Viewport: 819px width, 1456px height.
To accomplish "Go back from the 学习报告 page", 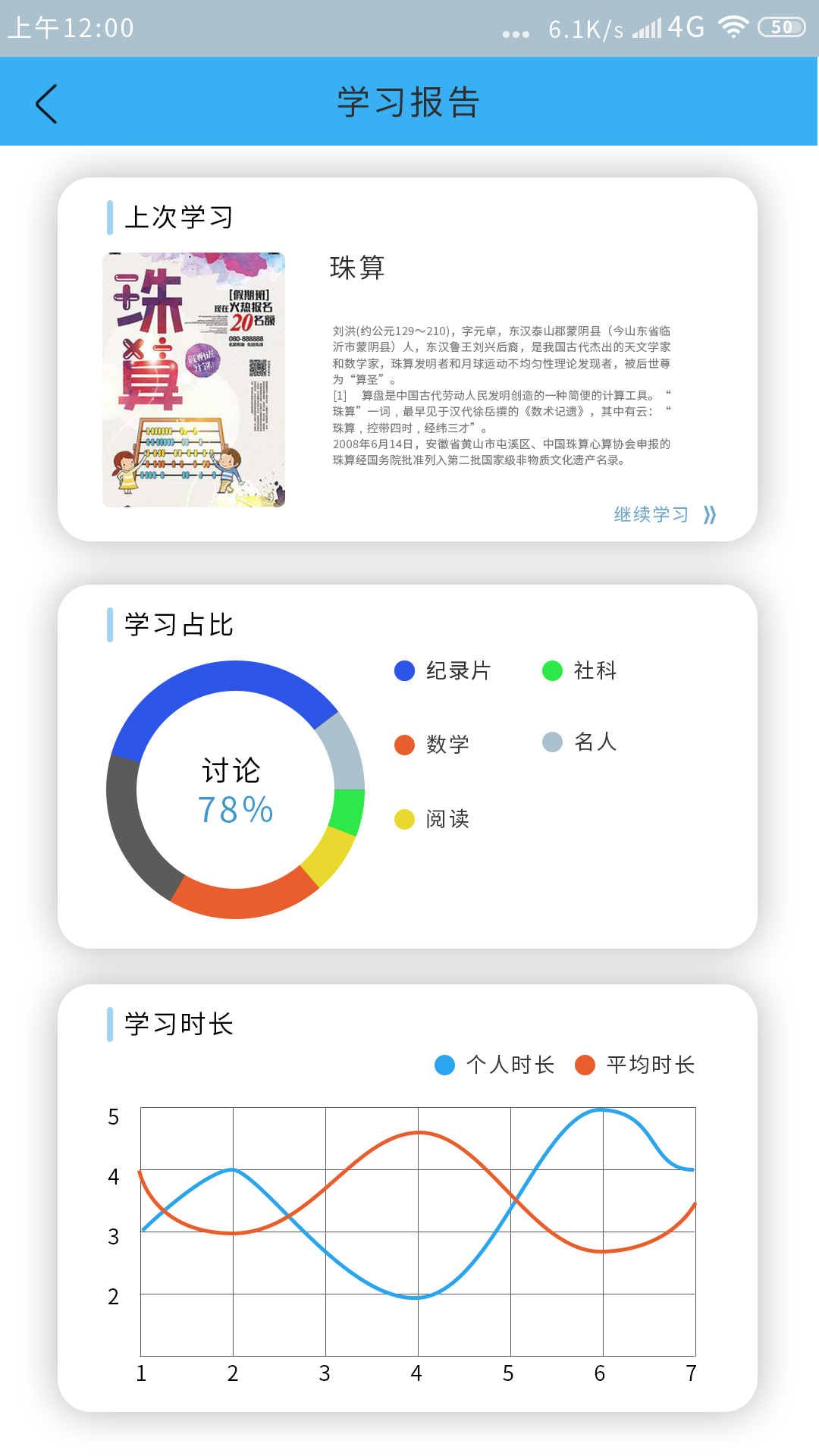I will point(47,103).
